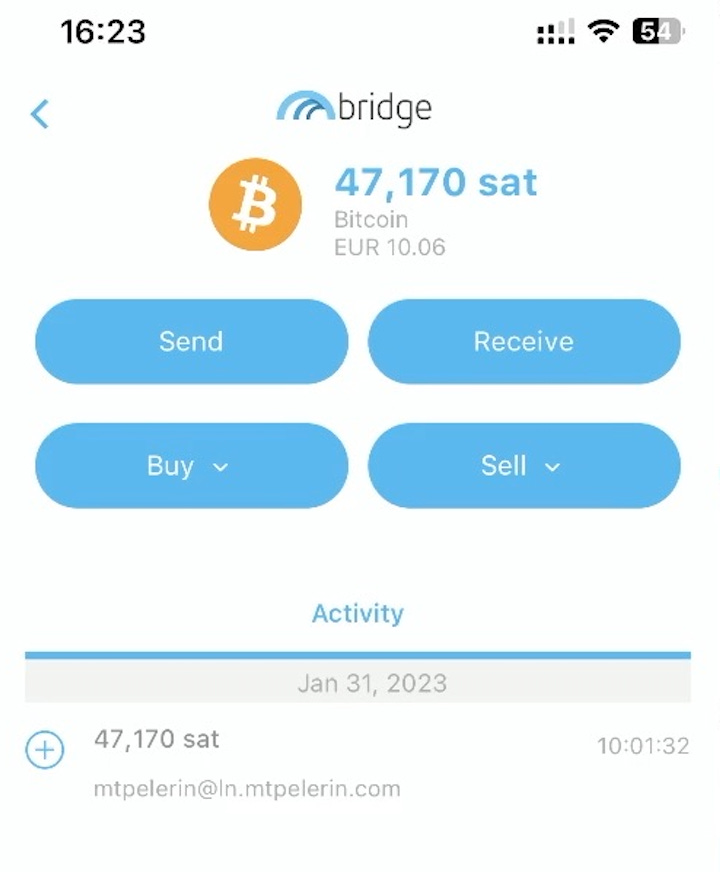Tap the plus icon on the incoming transaction
This screenshot has height=872, width=720.
44,749
